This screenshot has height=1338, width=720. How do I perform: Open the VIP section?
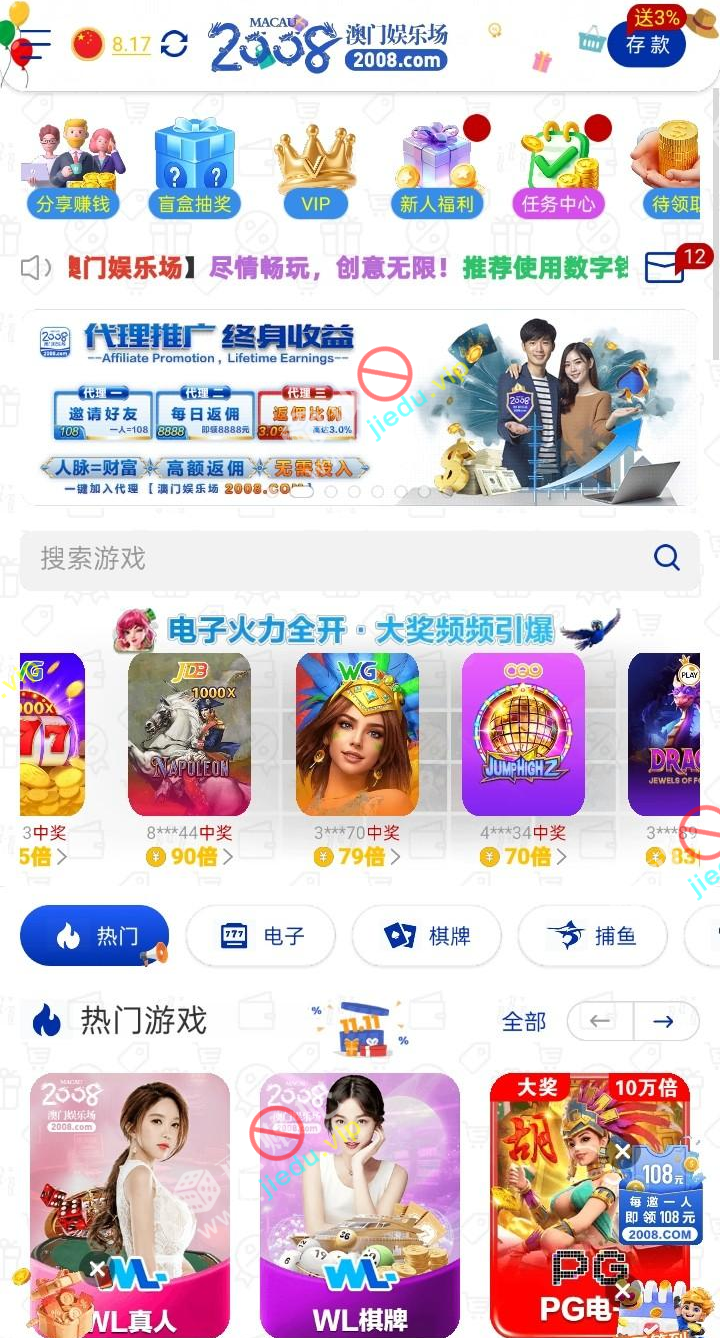[315, 171]
